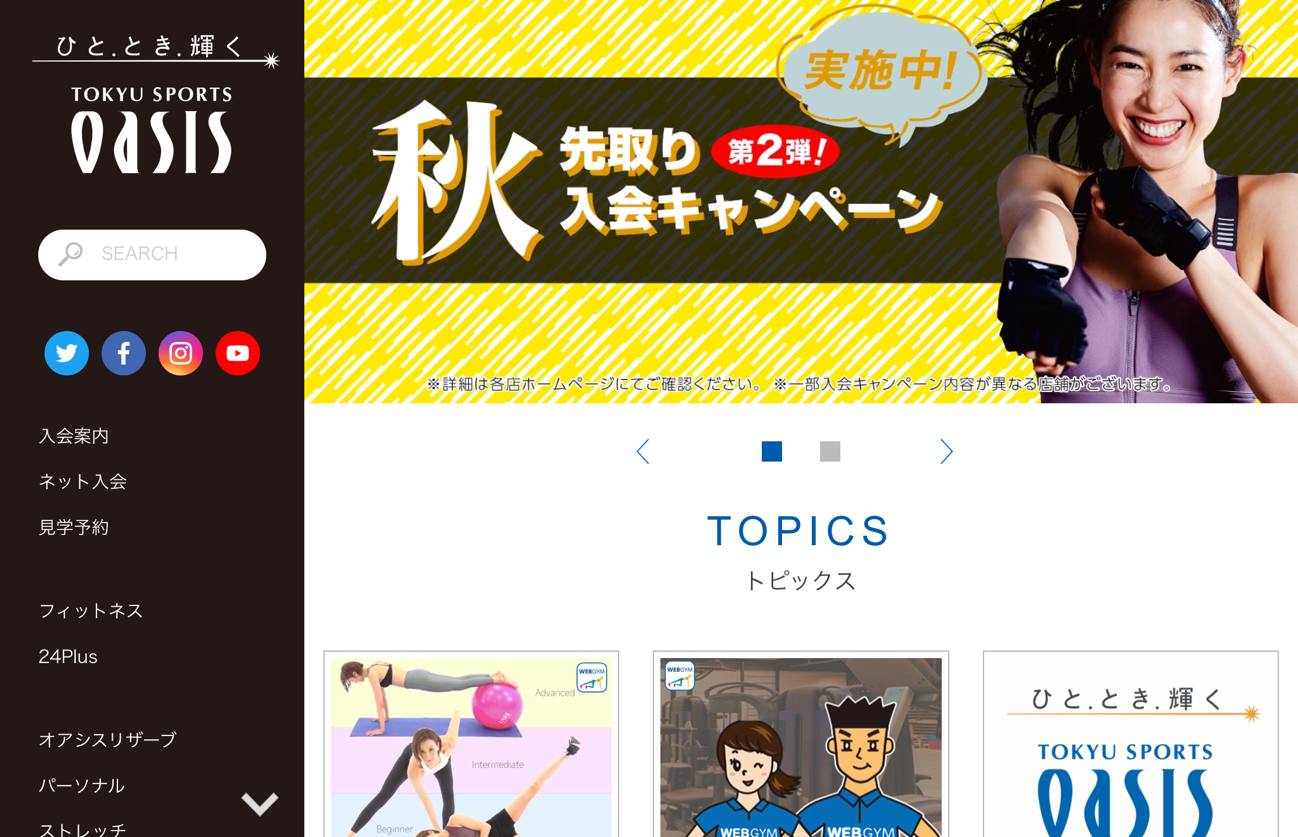Image resolution: width=1298 pixels, height=837 pixels.
Task: Open the Tokyu Sports Oasis logo topic card
Action: 1130,745
